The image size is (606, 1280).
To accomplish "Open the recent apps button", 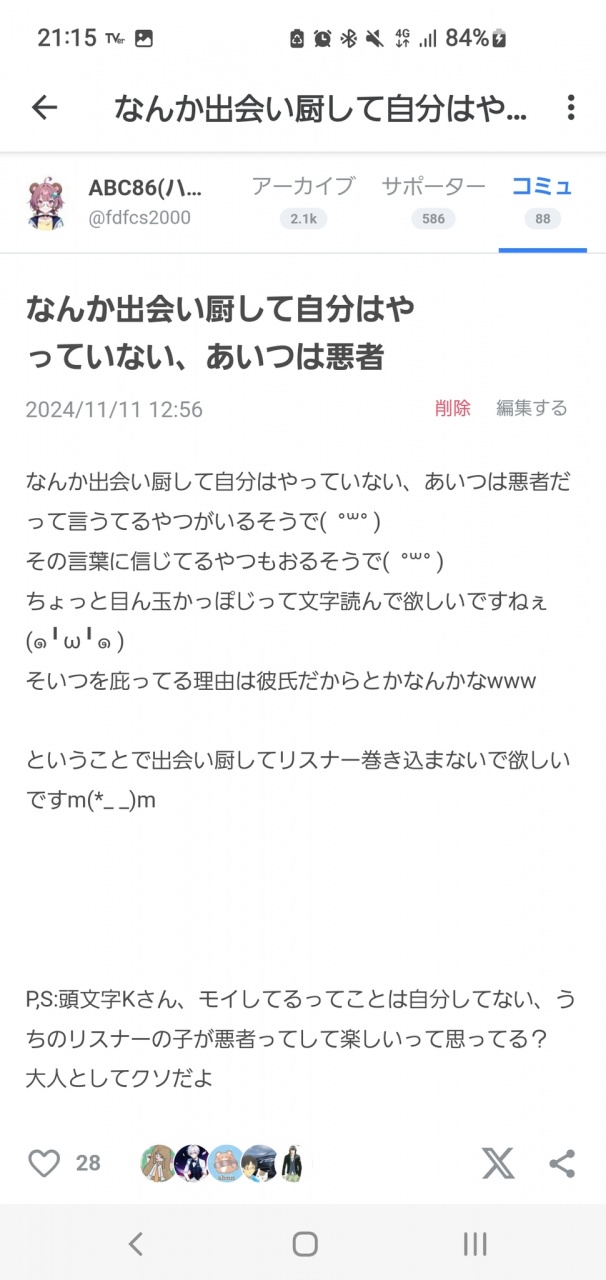I will 475,1244.
